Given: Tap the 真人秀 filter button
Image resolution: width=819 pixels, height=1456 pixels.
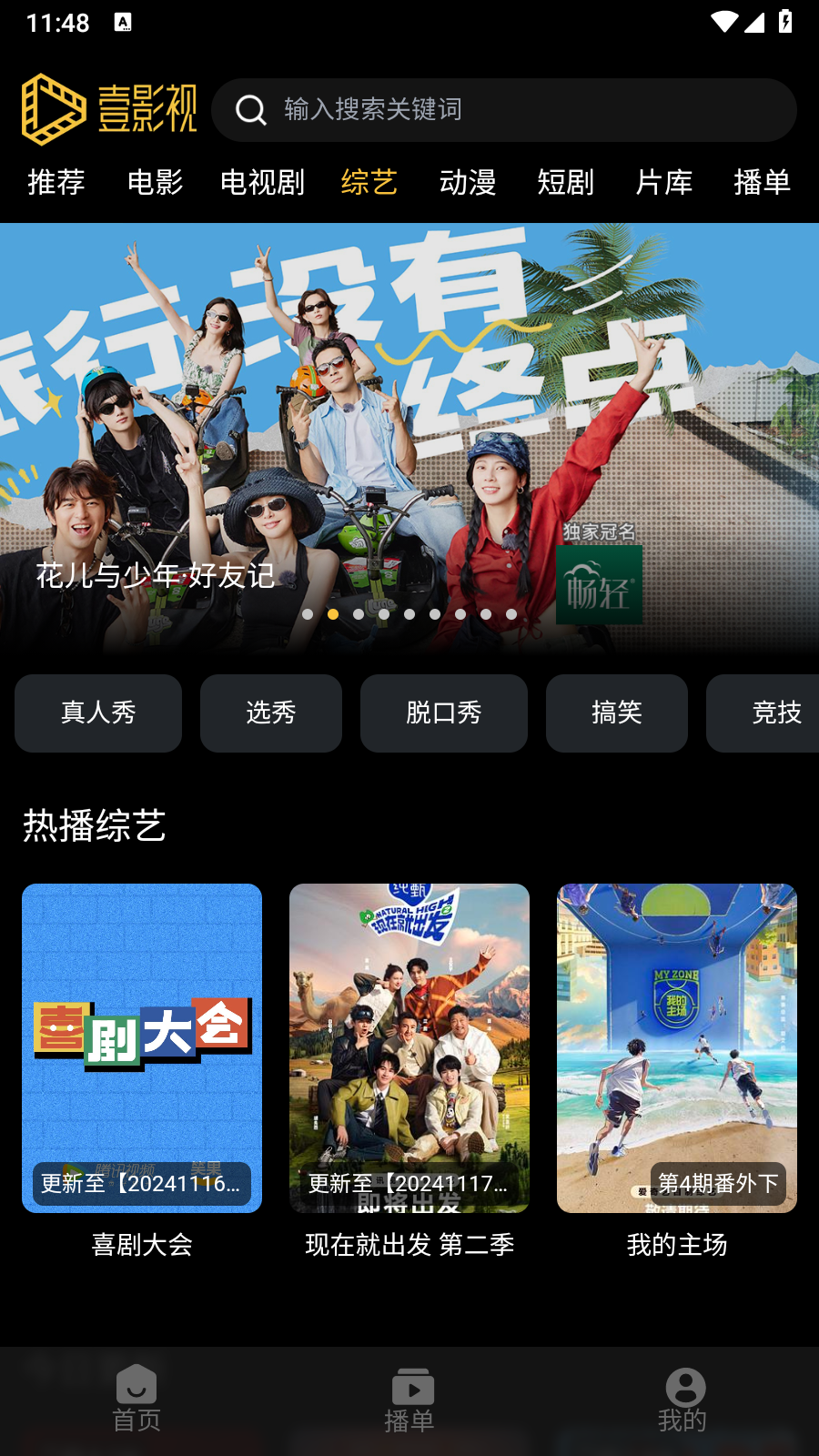Looking at the screenshot, I should (x=97, y=713).
